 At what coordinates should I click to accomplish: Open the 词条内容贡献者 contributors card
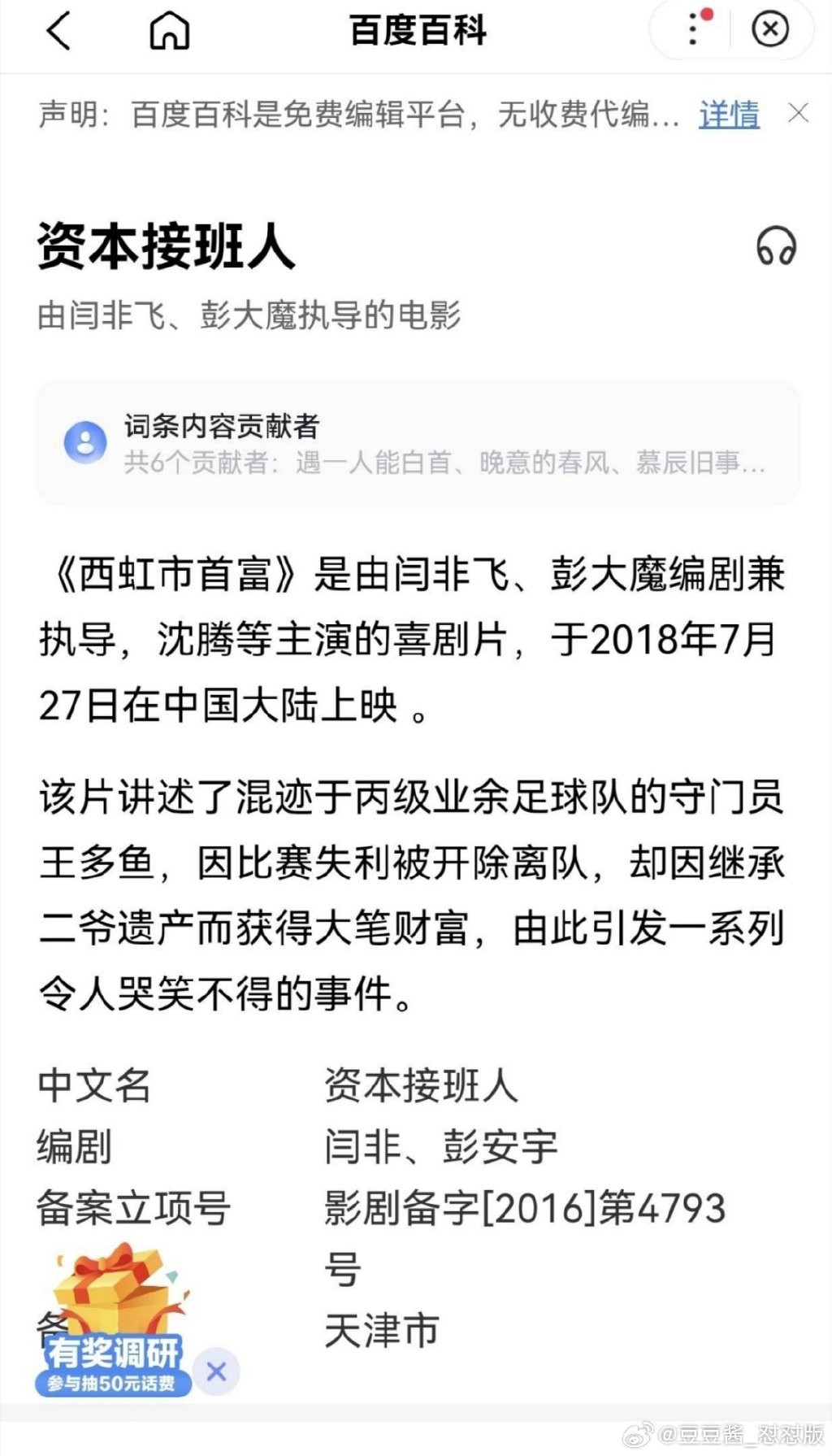point(417,444)
